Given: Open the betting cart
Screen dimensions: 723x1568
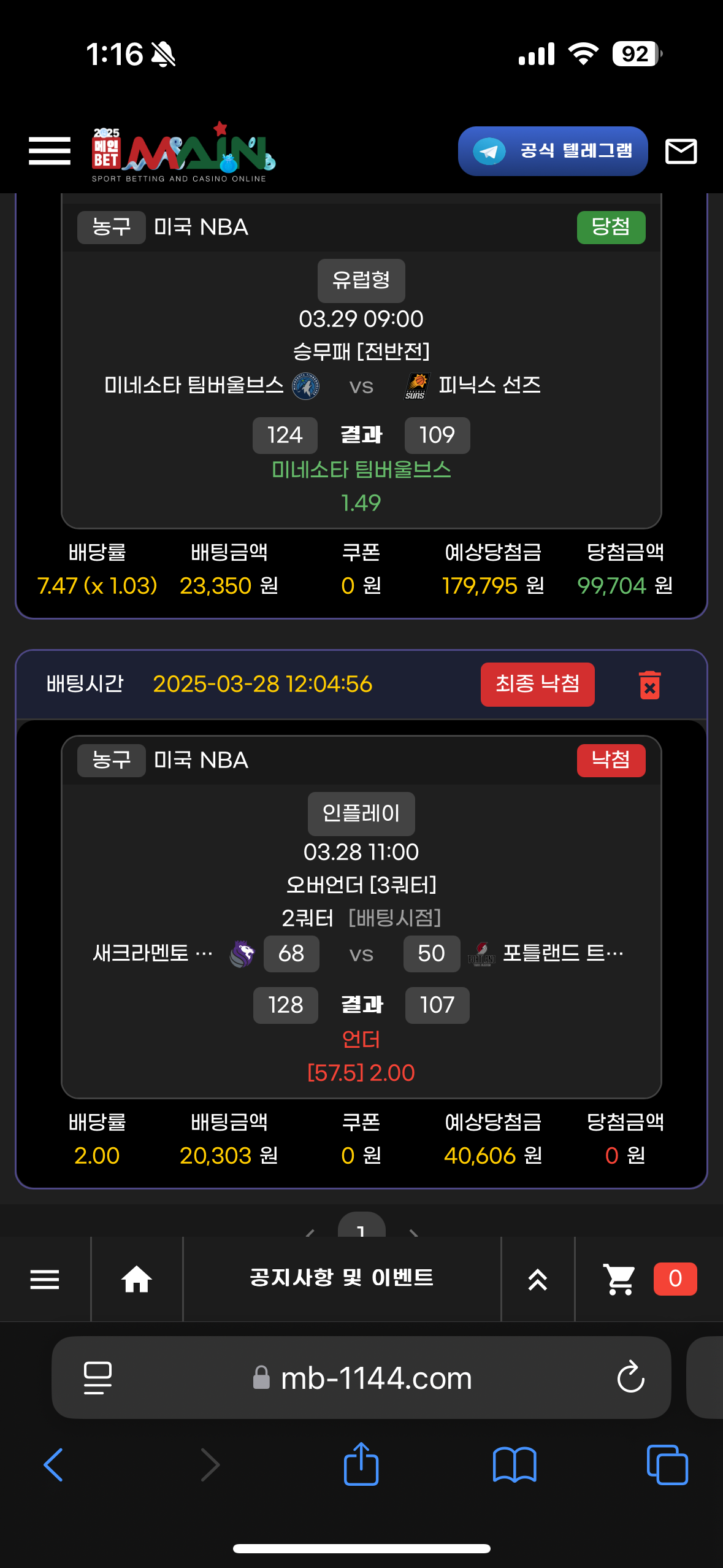Looking at the screenshot, I should tap(620, 1279).
